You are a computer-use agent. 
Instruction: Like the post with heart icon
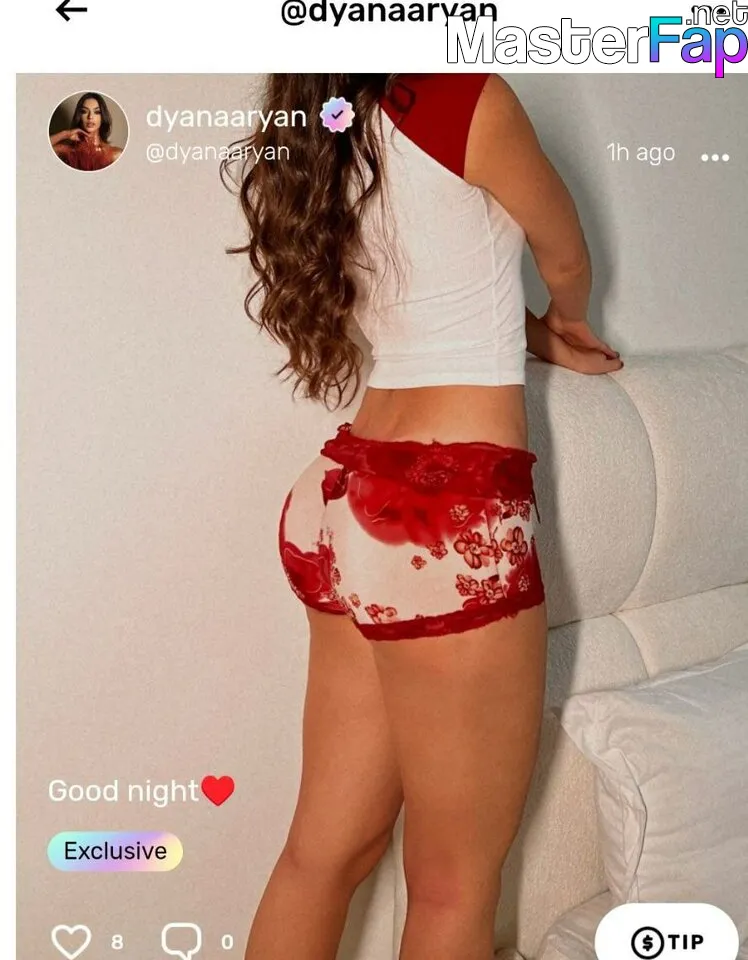[71, 941]
